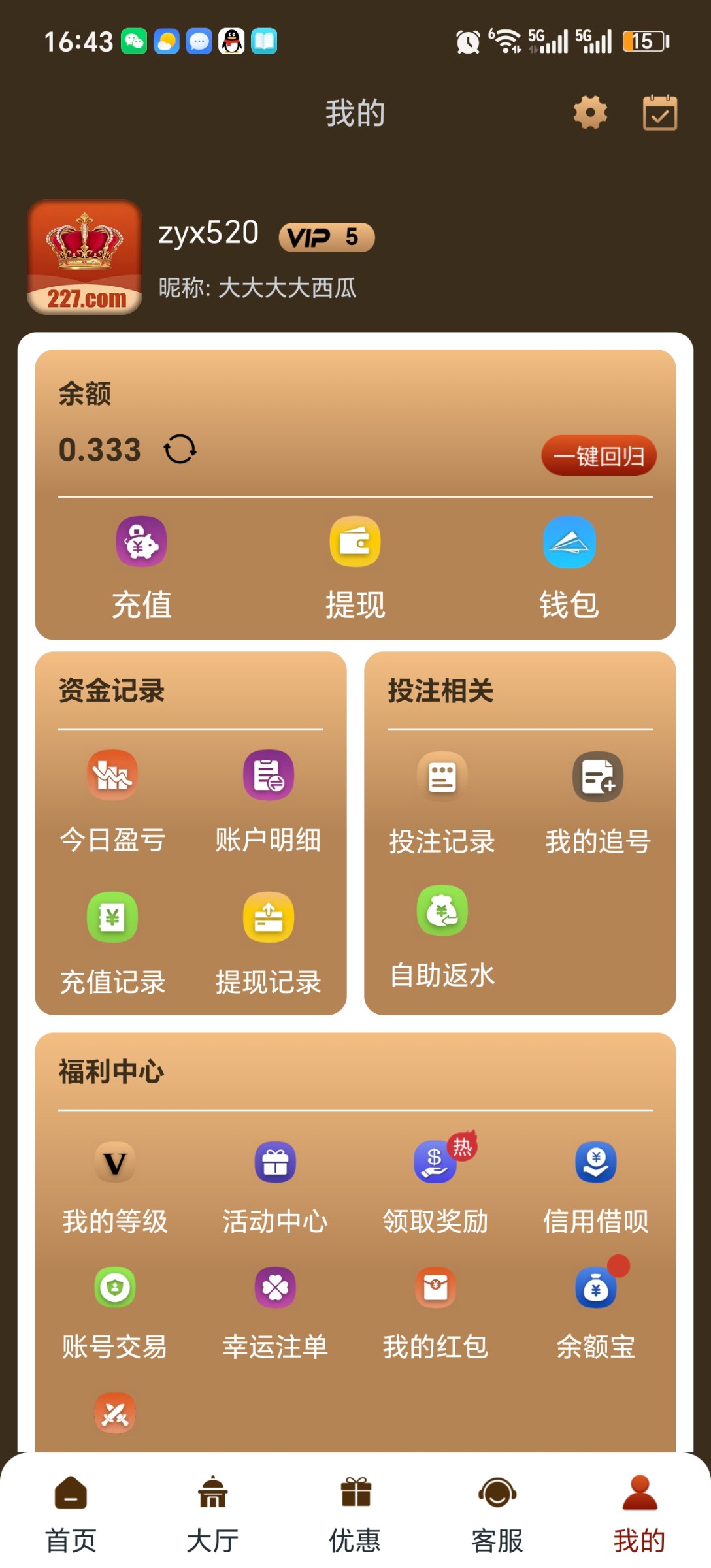The height and width of the screenshot is (1568, 711).
Task: Open 自助返水
Action: pyautogui.click(x=442, y=936)
